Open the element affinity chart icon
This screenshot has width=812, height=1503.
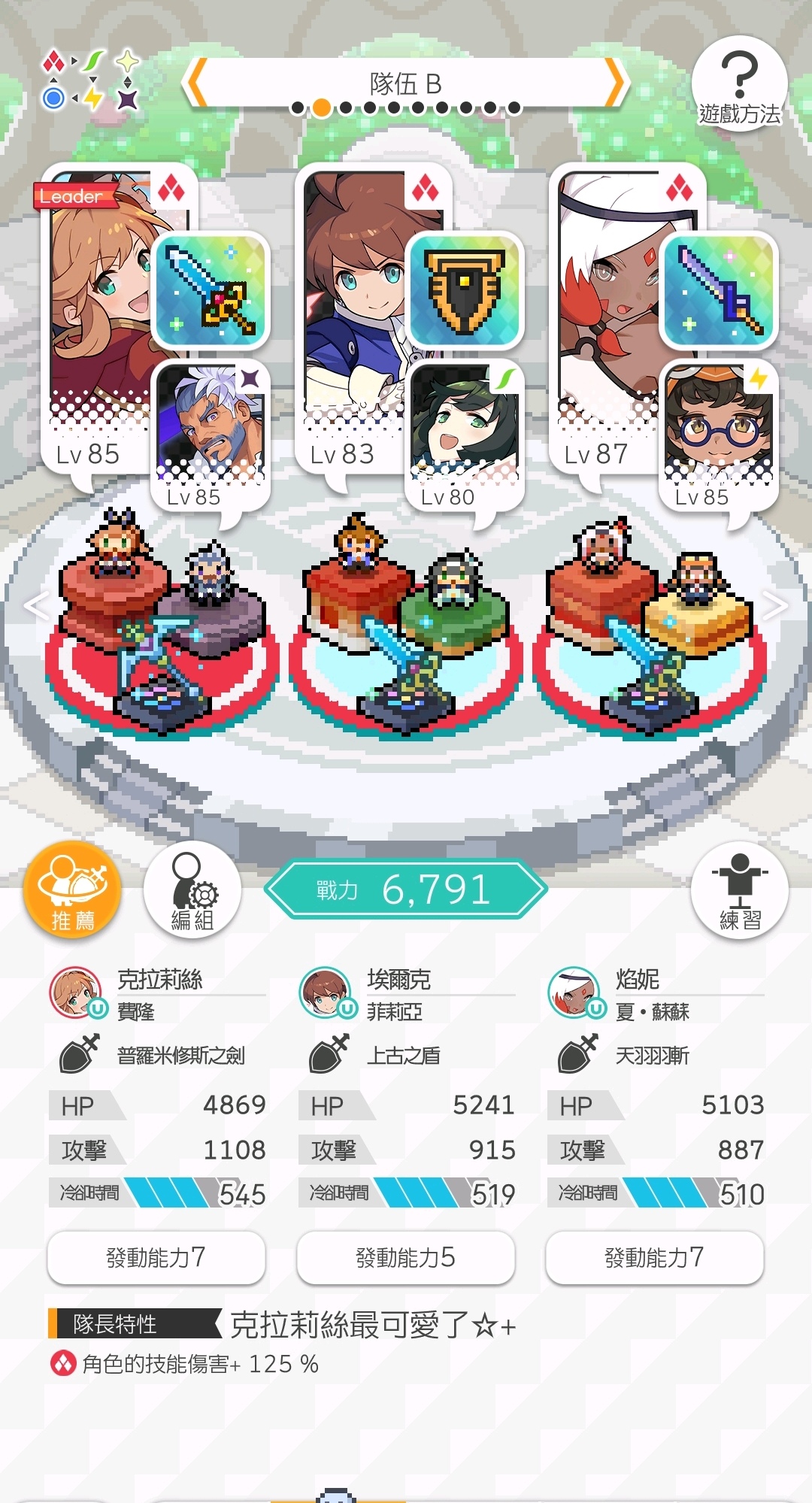(x=90, y=80)
